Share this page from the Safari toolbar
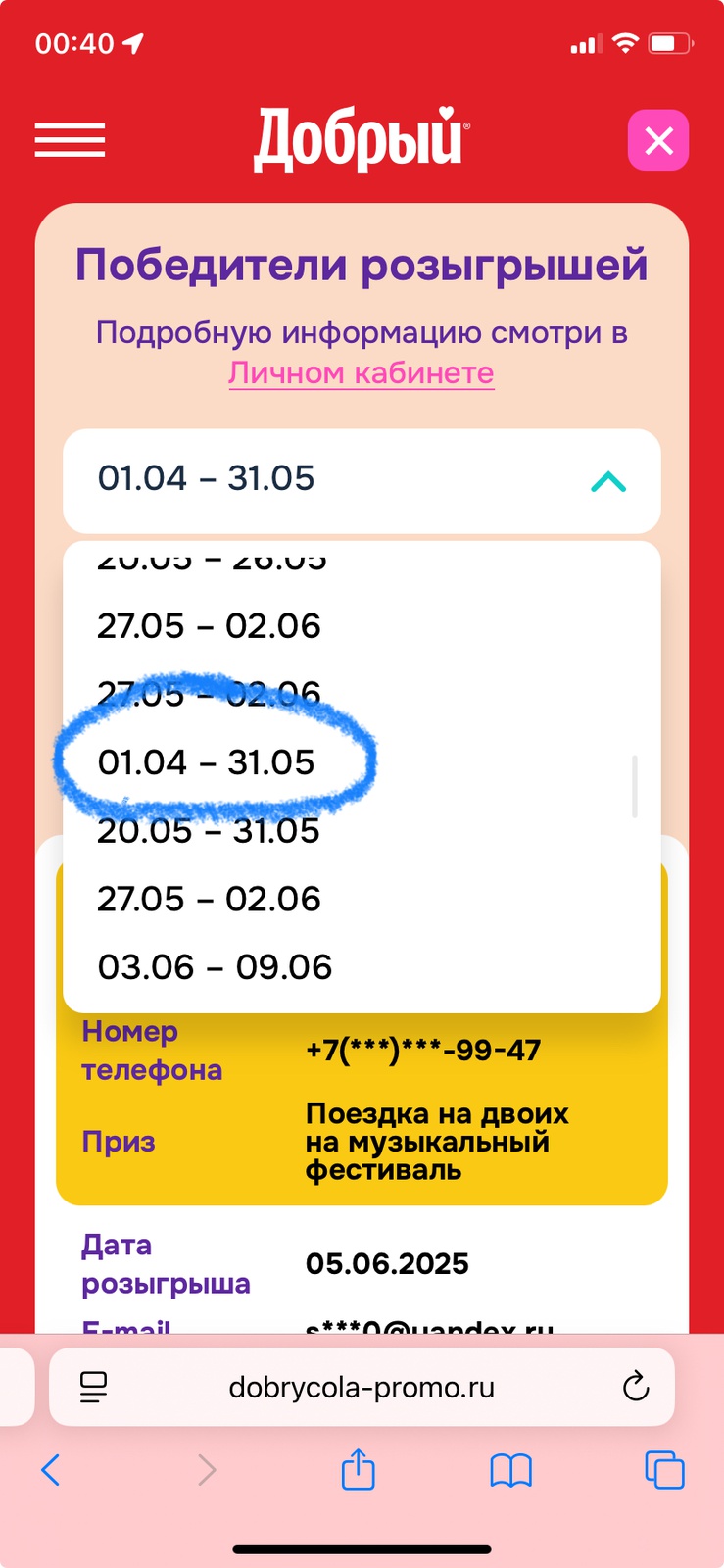This screenshot has height=1568, width=724. (x=359, y=1470)
